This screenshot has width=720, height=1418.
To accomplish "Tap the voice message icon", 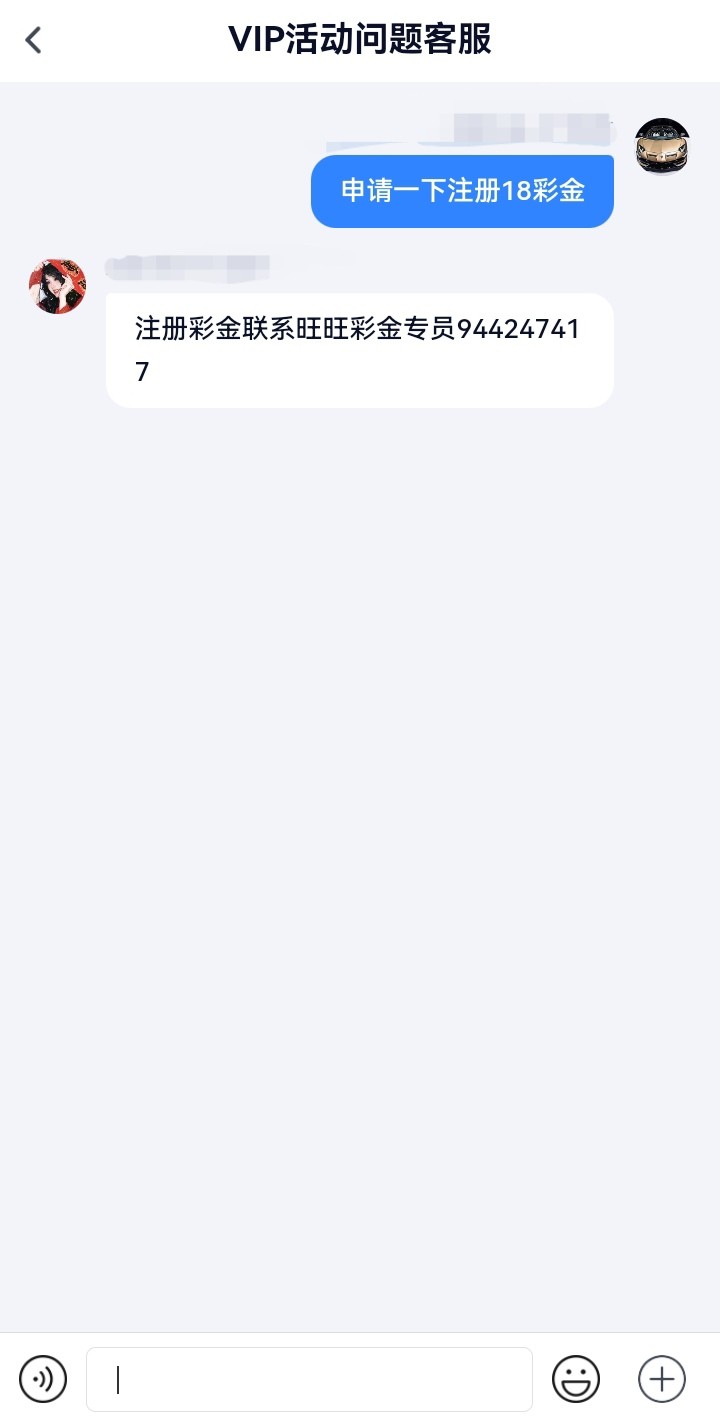I will point(43,1380).
